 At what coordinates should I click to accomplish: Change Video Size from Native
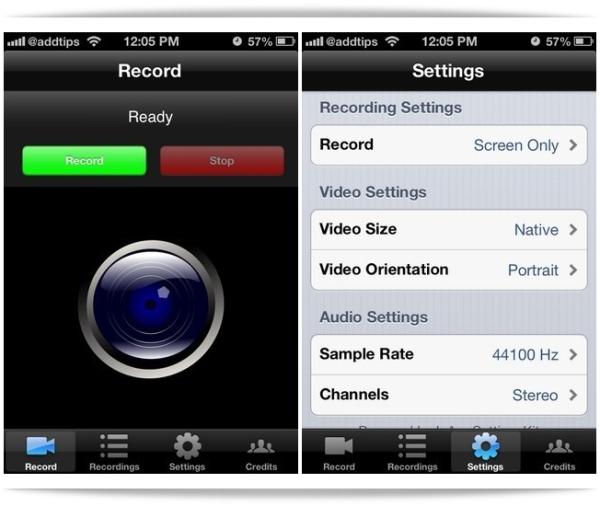click(x=449, y=229)
